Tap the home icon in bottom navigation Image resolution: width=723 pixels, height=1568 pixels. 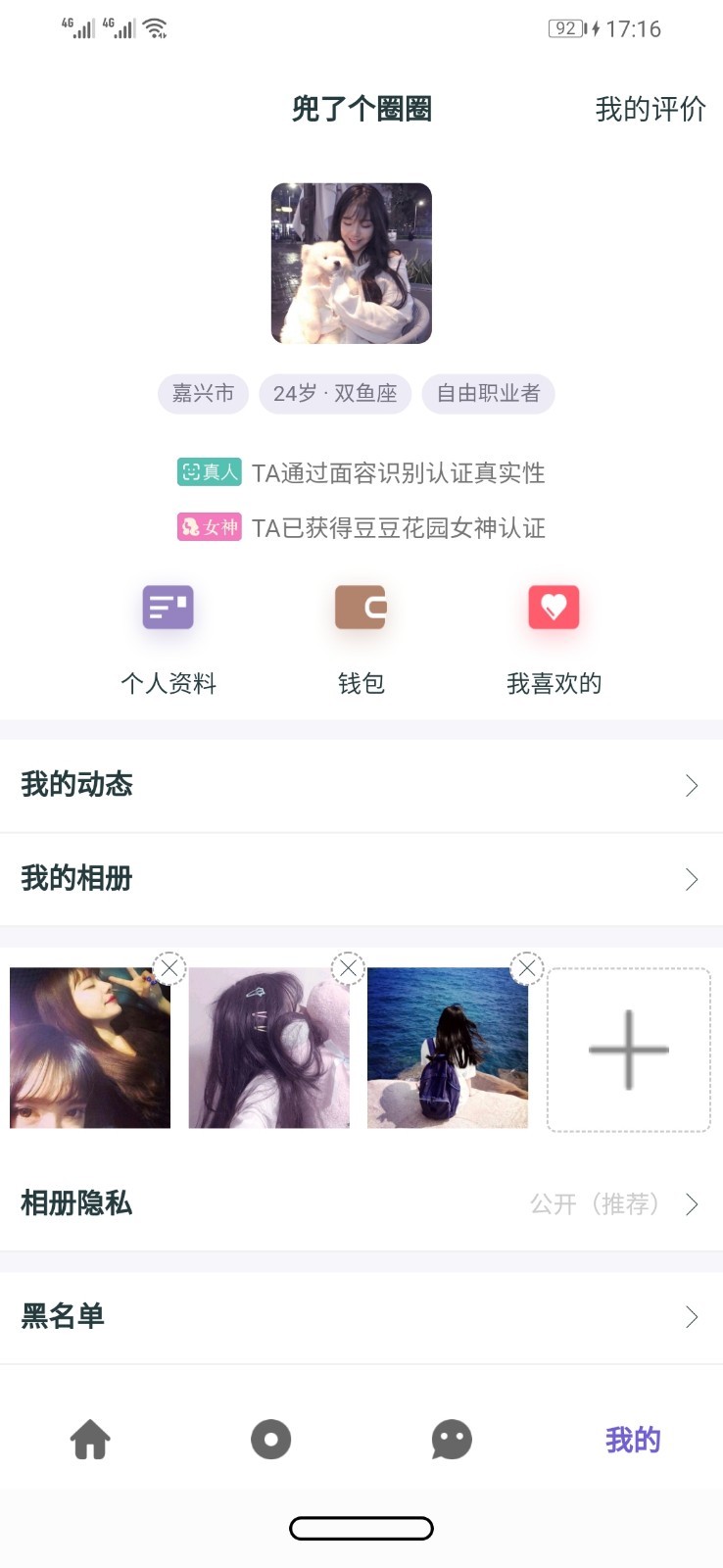tap(89, 1440)
